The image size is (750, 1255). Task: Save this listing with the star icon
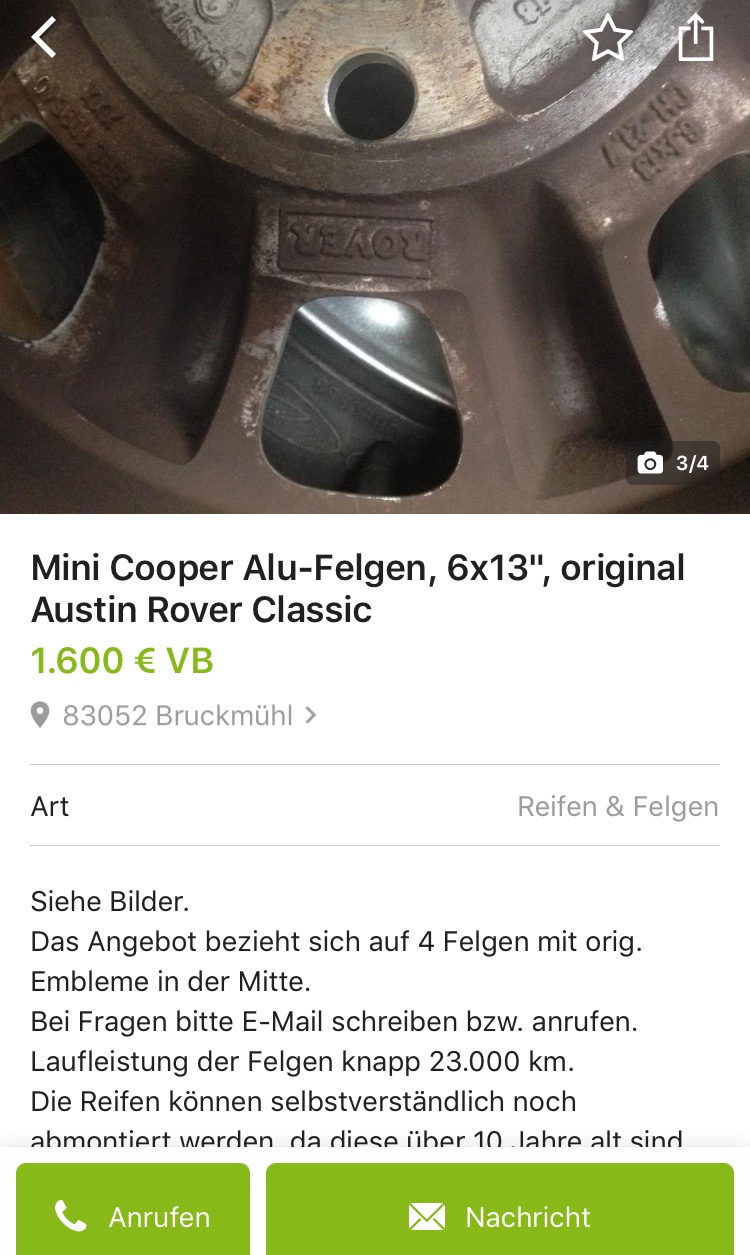[607, 39]
